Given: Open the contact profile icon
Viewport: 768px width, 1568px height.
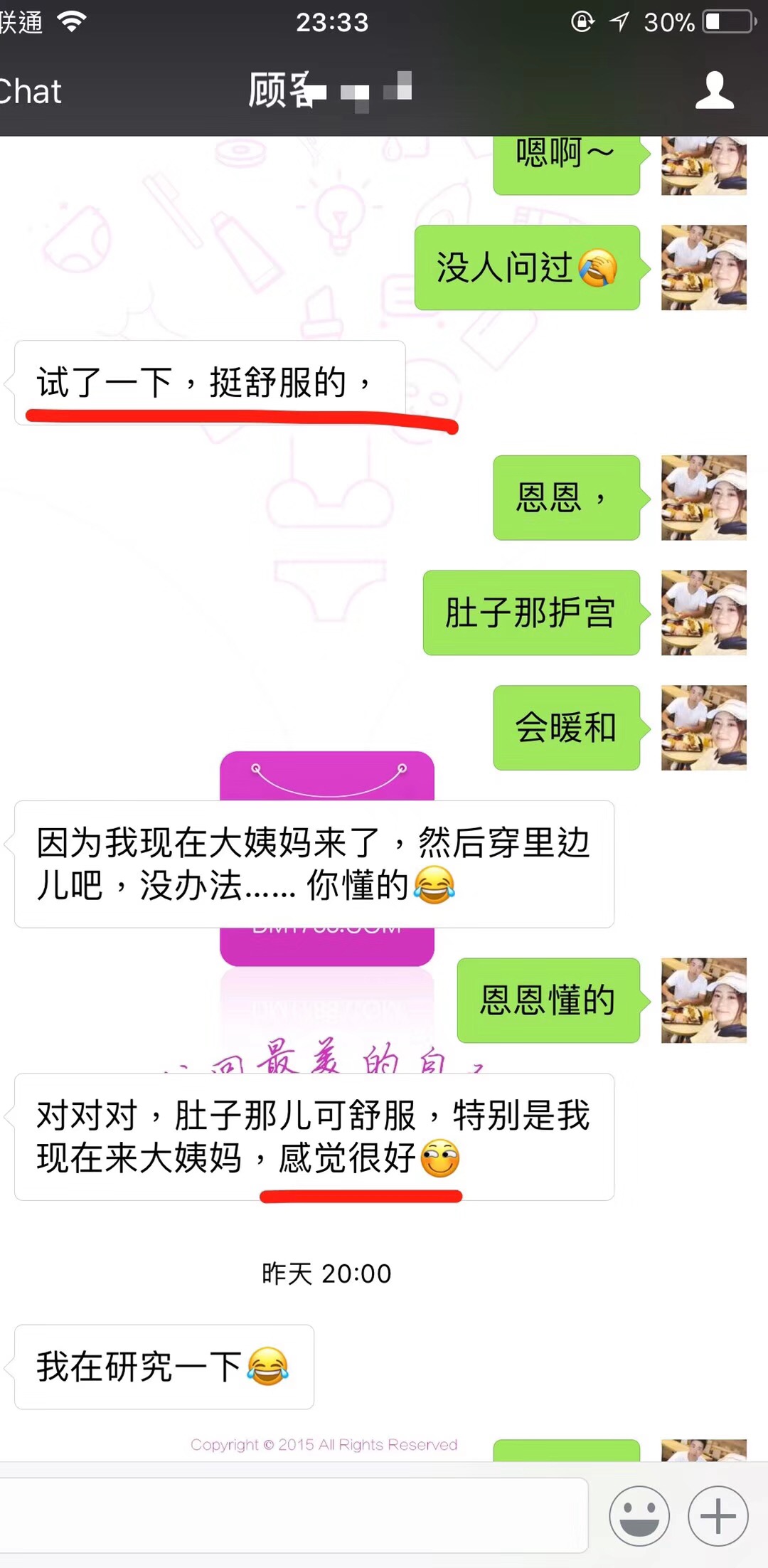Looking at the screenshot, I should coord(714,91).
